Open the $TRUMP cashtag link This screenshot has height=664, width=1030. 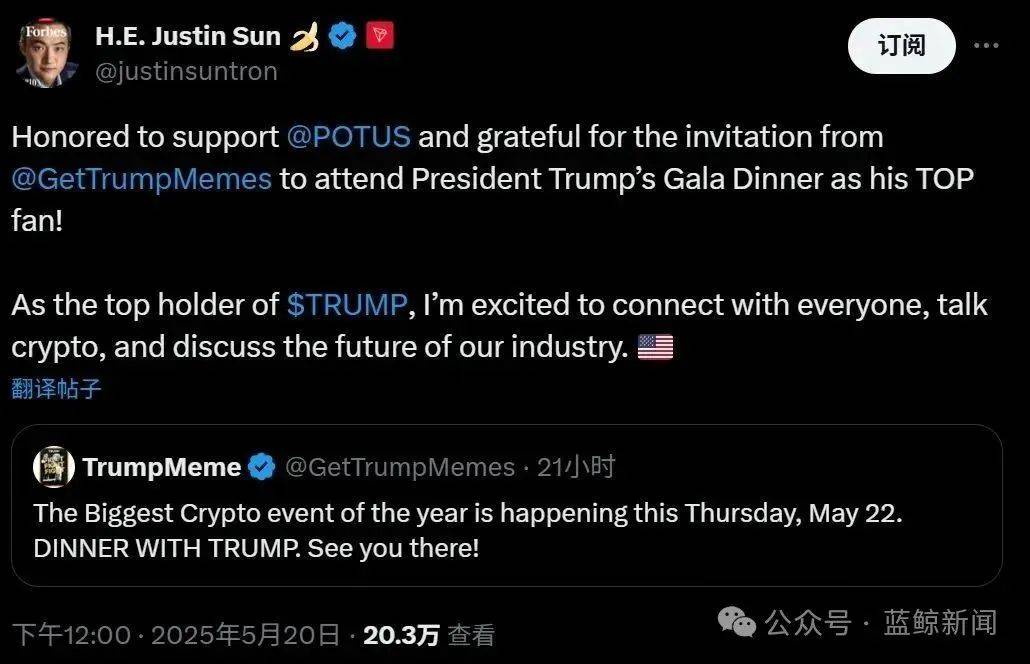click(347, 304)
